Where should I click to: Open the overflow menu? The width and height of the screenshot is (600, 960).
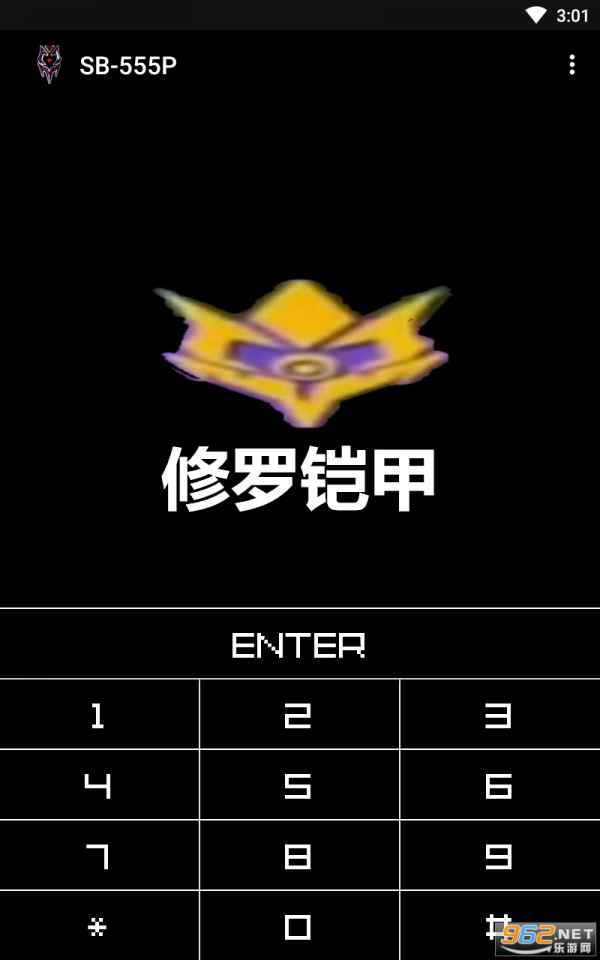[x=571, y=65]
